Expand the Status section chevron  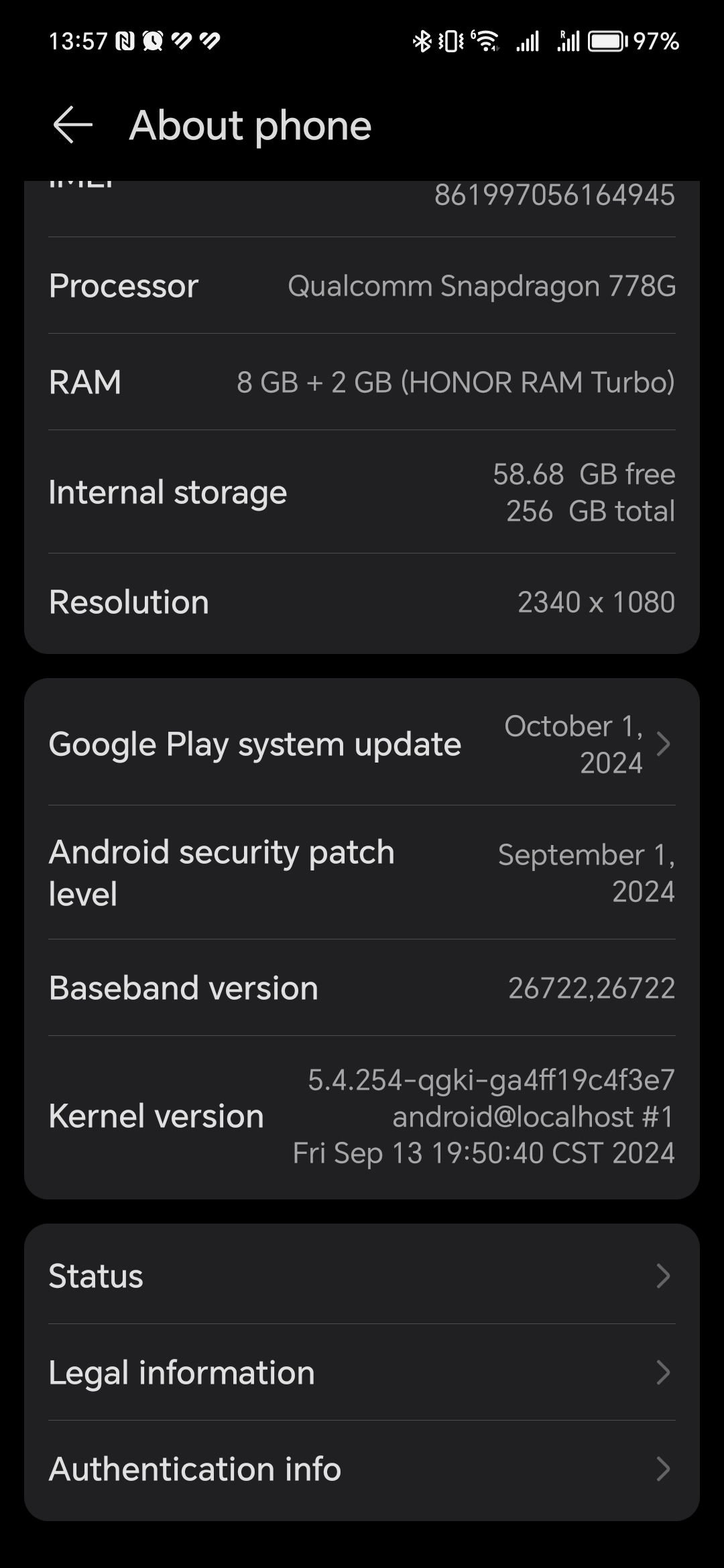click(664, 1275)
